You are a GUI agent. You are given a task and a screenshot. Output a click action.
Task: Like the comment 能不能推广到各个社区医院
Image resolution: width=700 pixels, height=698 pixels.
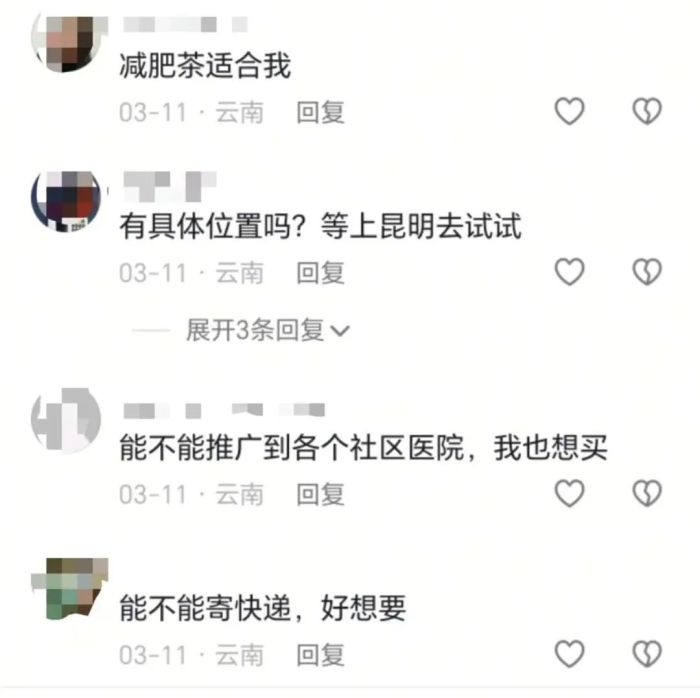tap(569, 493)
